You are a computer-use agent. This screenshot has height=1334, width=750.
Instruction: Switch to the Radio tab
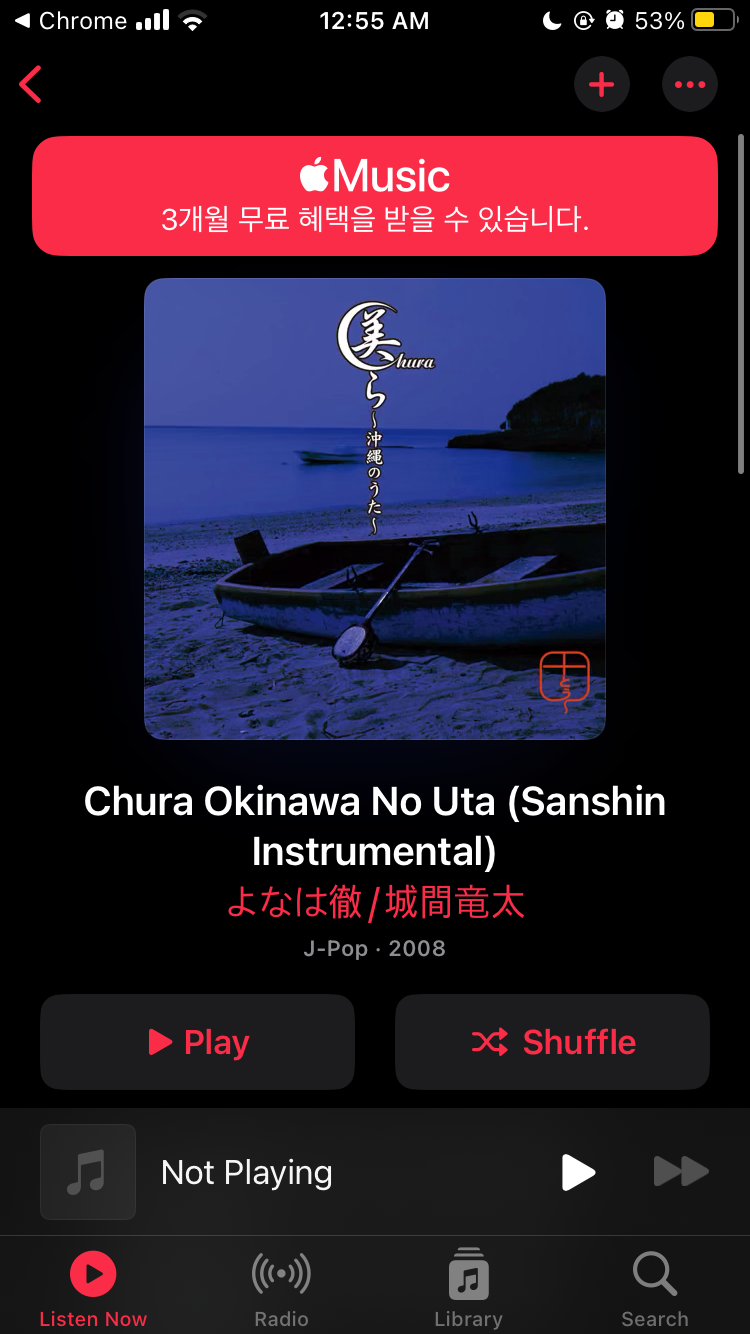[x=281, y=1288]
